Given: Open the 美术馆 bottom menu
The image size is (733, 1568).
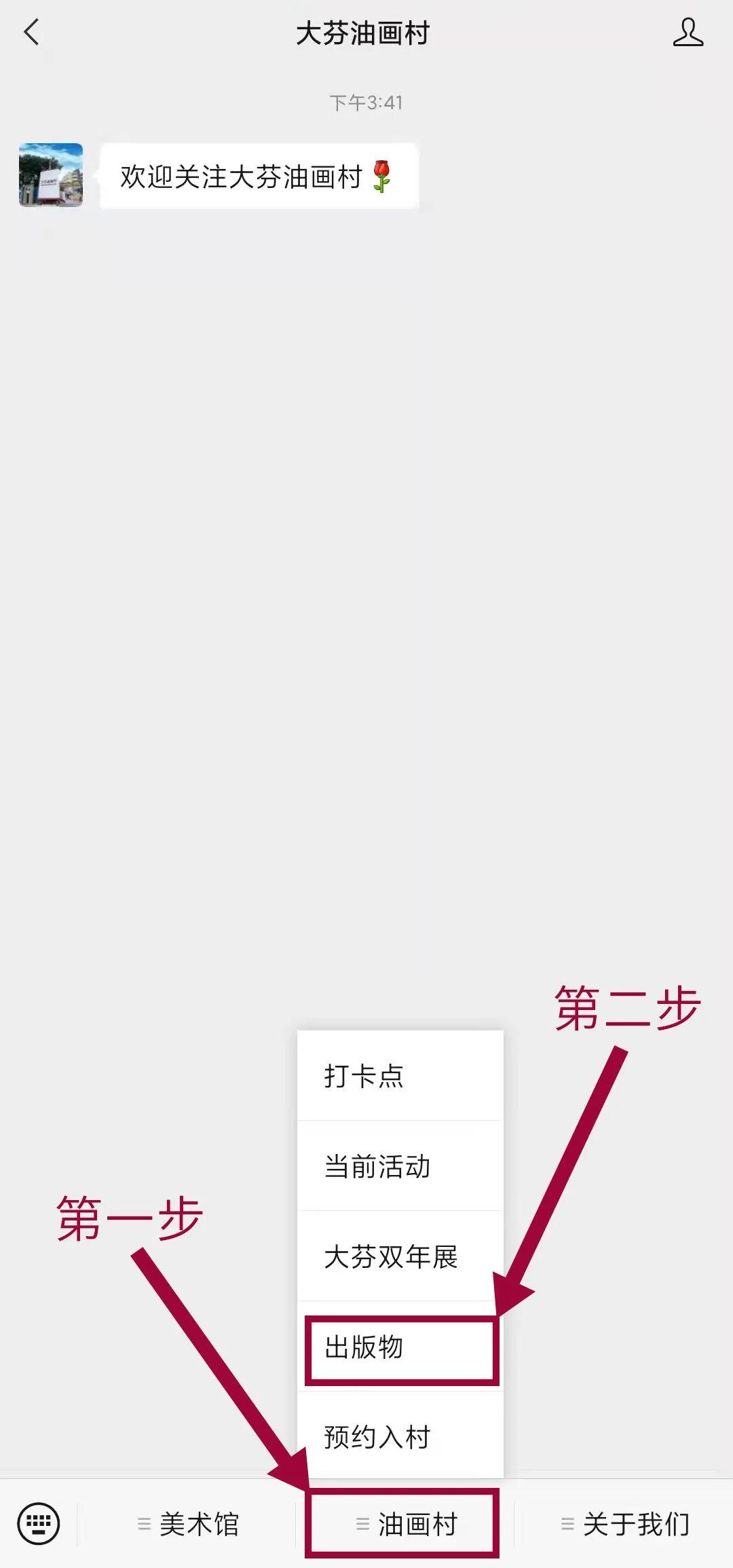Looking at the screenshot, I should coord(188,1524).
